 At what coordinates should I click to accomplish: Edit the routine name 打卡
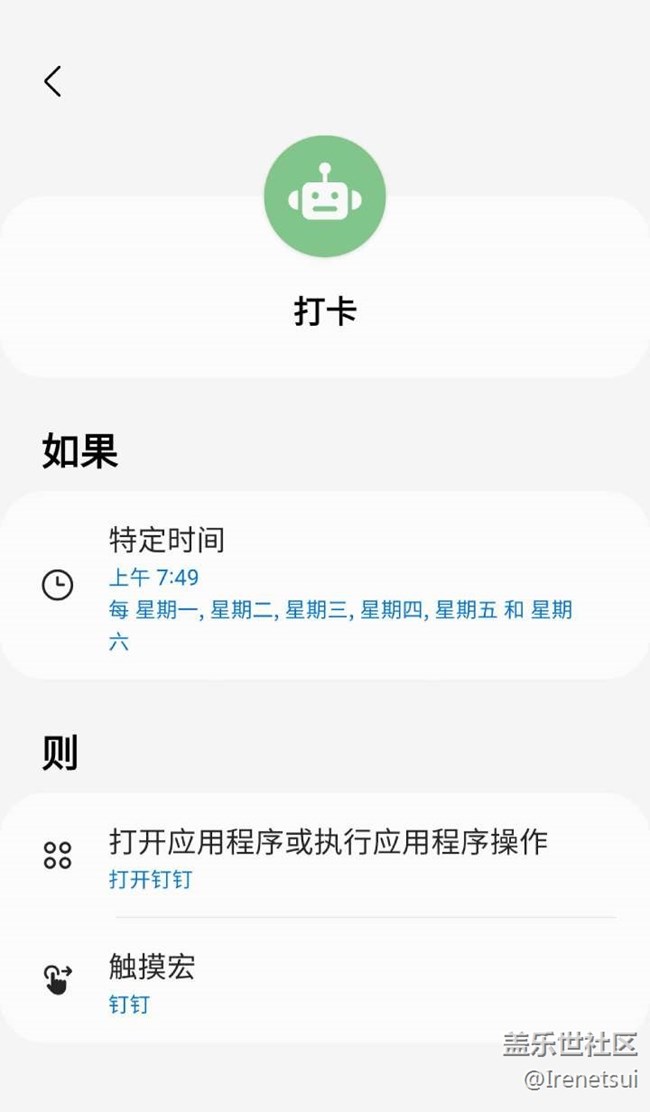point(325,311)
